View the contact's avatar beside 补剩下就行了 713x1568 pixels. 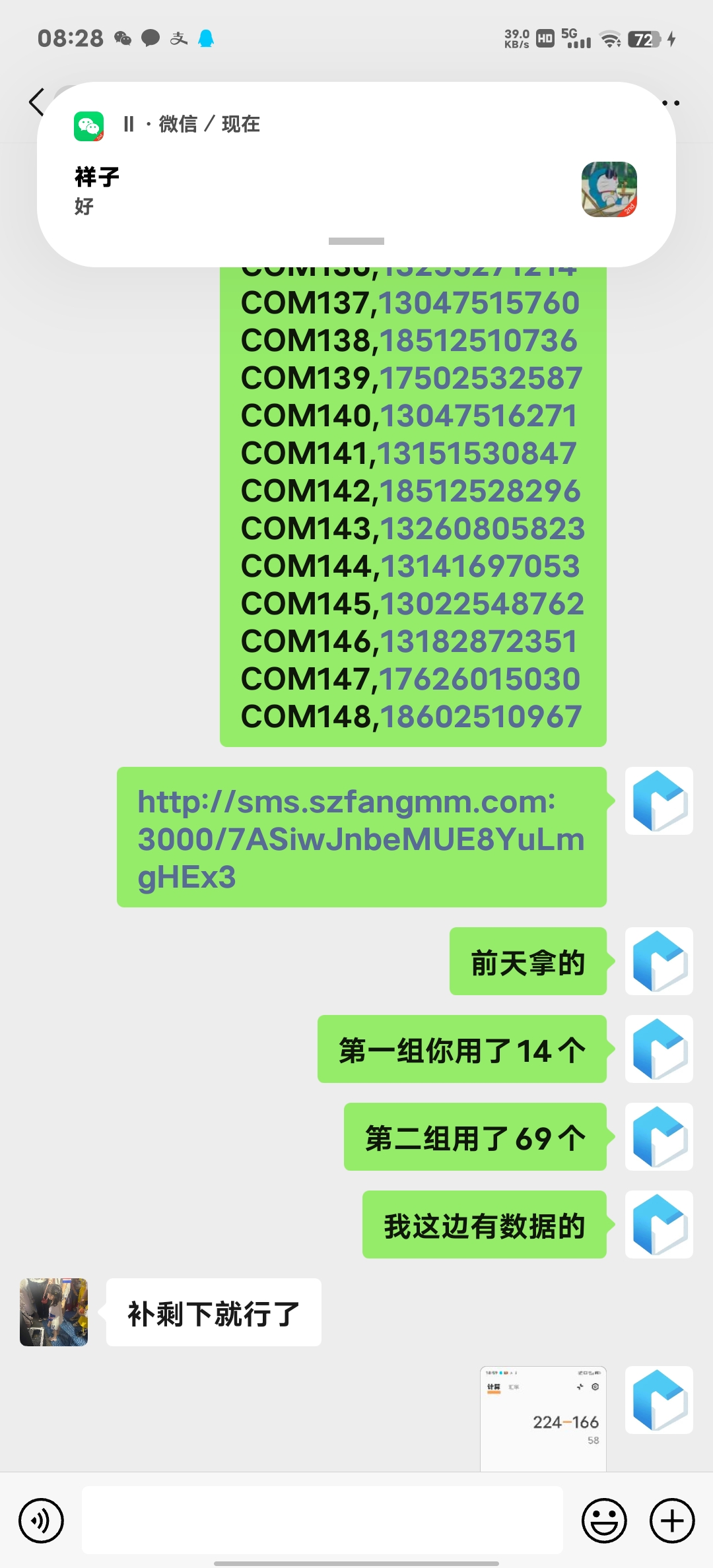(x=53, y=1312)
